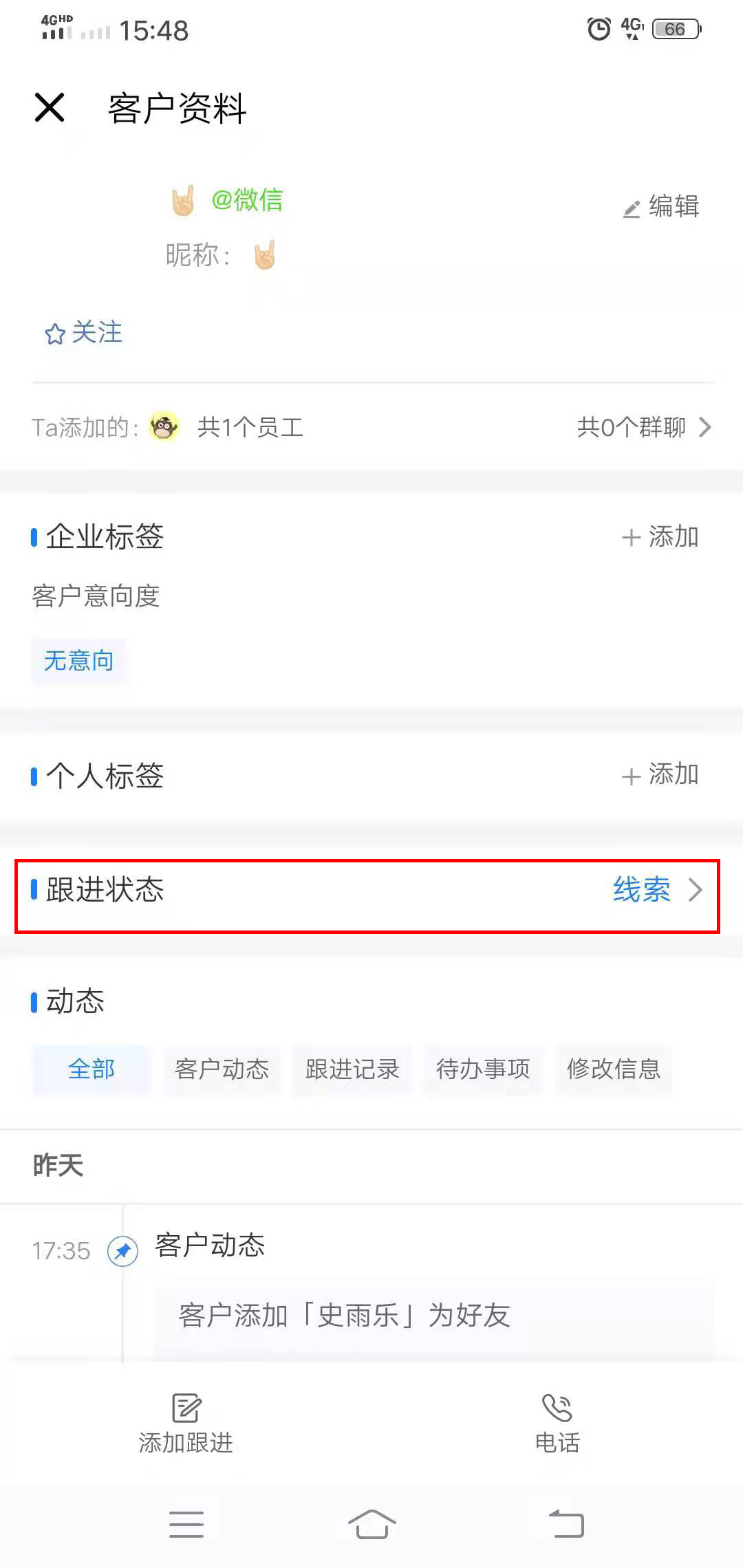Add a tag under 企业标签
The height and width of the screenshot is (1568, 743).
pyautogui.click(x=660, y=537)
